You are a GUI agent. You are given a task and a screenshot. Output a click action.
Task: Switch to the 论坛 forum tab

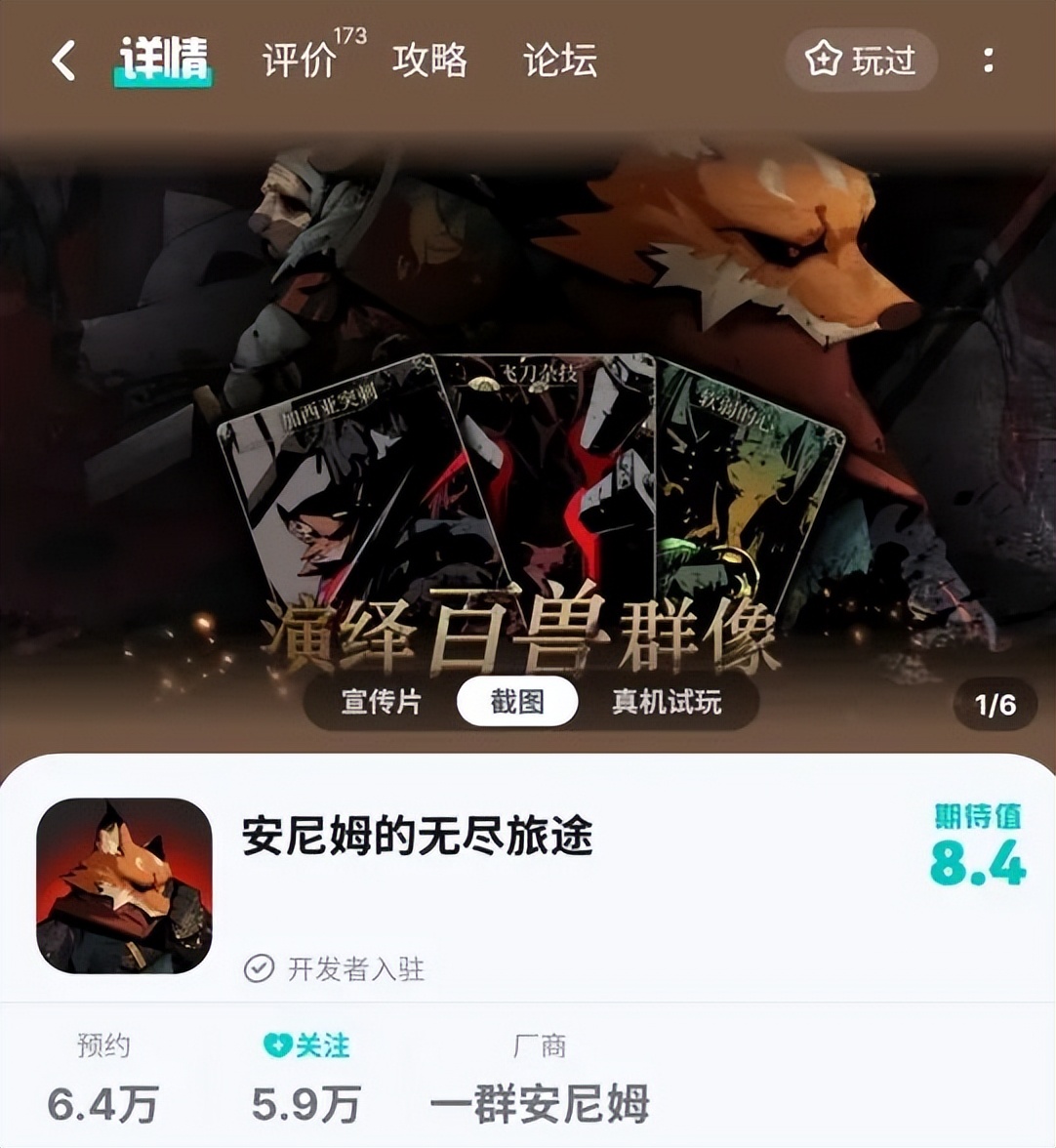[559, 61]
